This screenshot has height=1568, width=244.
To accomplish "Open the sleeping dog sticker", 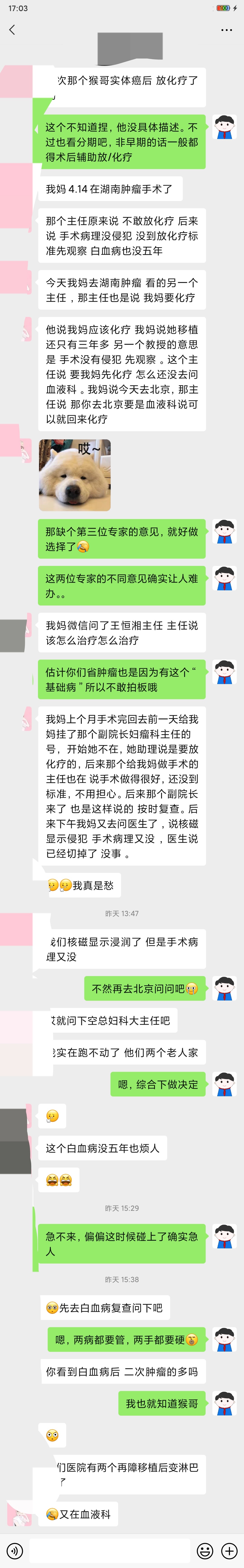I will [75, 475].
